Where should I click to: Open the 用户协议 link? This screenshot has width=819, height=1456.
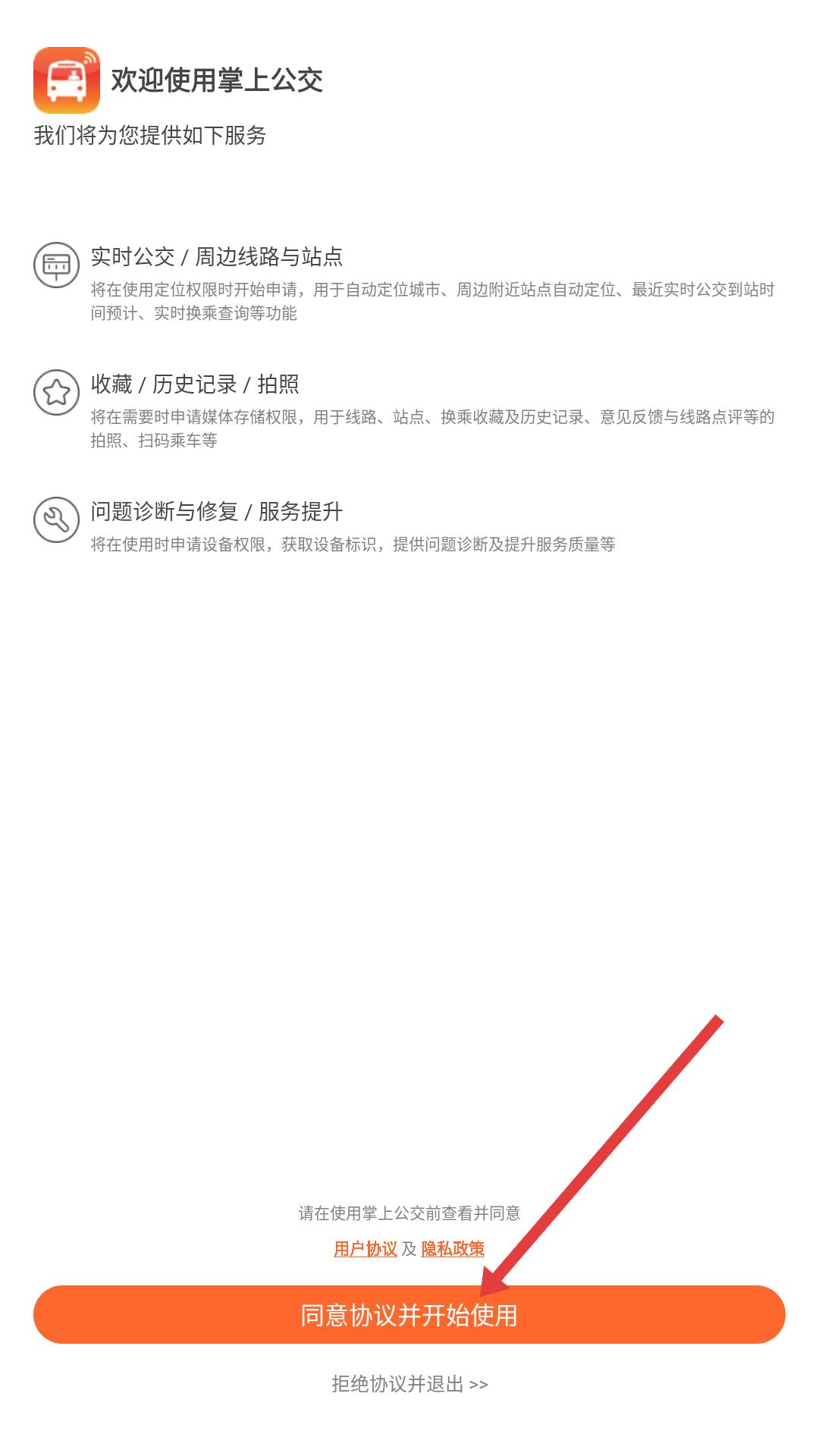(365, 1248)
